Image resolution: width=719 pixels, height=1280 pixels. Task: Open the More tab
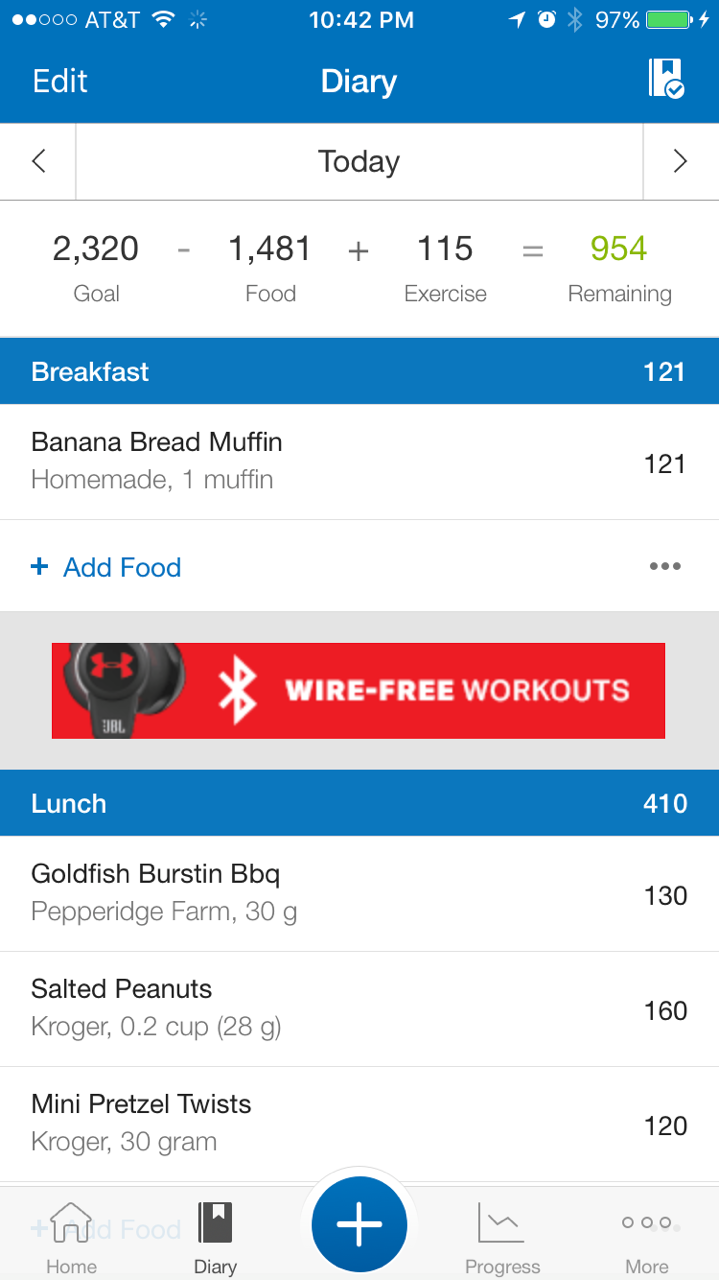click(646, 1238)
